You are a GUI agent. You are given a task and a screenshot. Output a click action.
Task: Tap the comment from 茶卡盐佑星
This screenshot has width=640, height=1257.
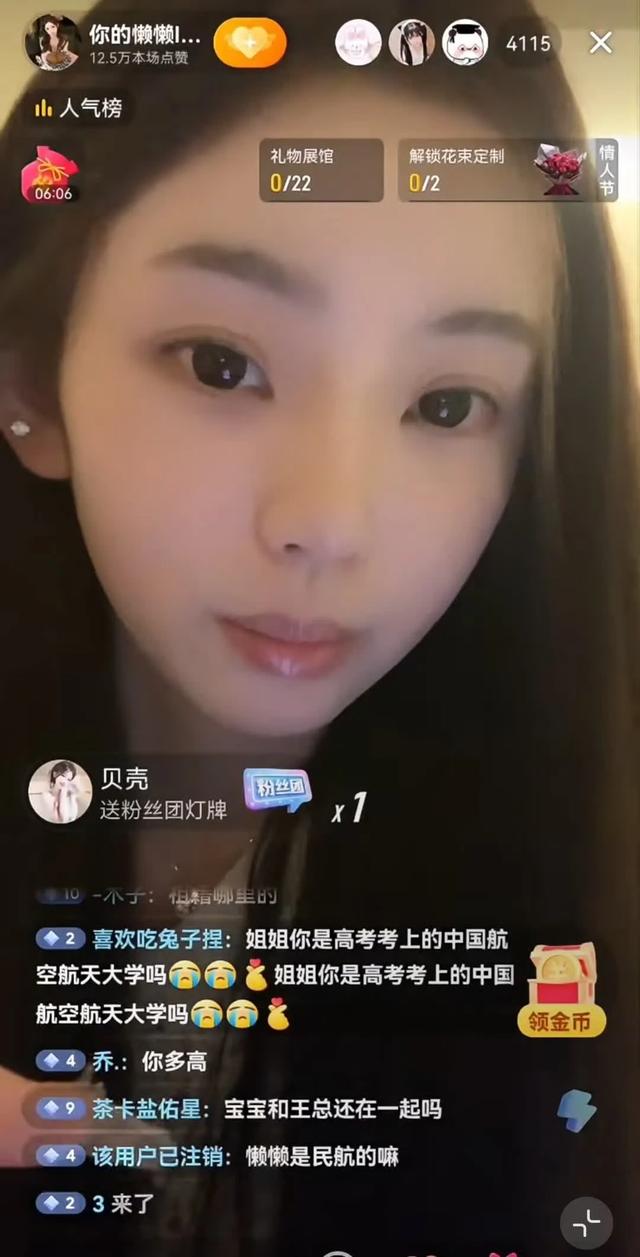[240, 1108]
